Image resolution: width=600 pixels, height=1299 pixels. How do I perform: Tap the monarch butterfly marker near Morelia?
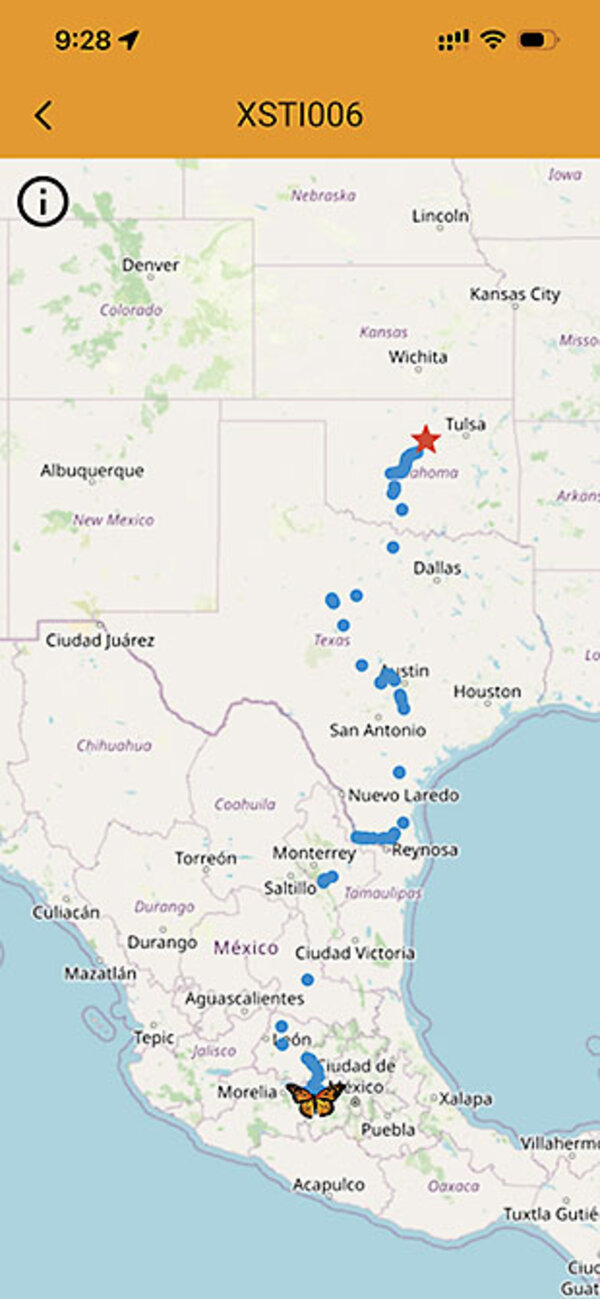coord(315,1099)
